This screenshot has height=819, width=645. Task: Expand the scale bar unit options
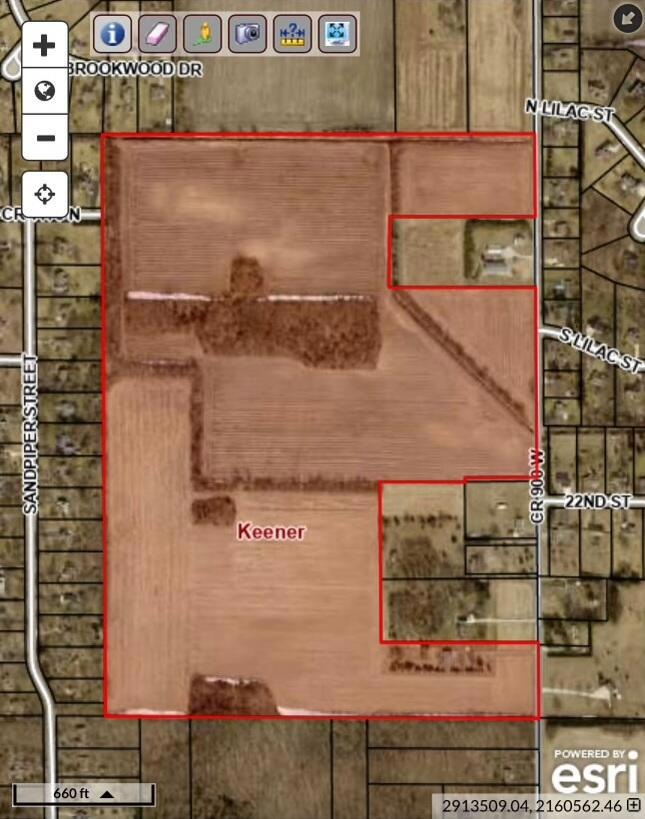(x=106, y=794)
